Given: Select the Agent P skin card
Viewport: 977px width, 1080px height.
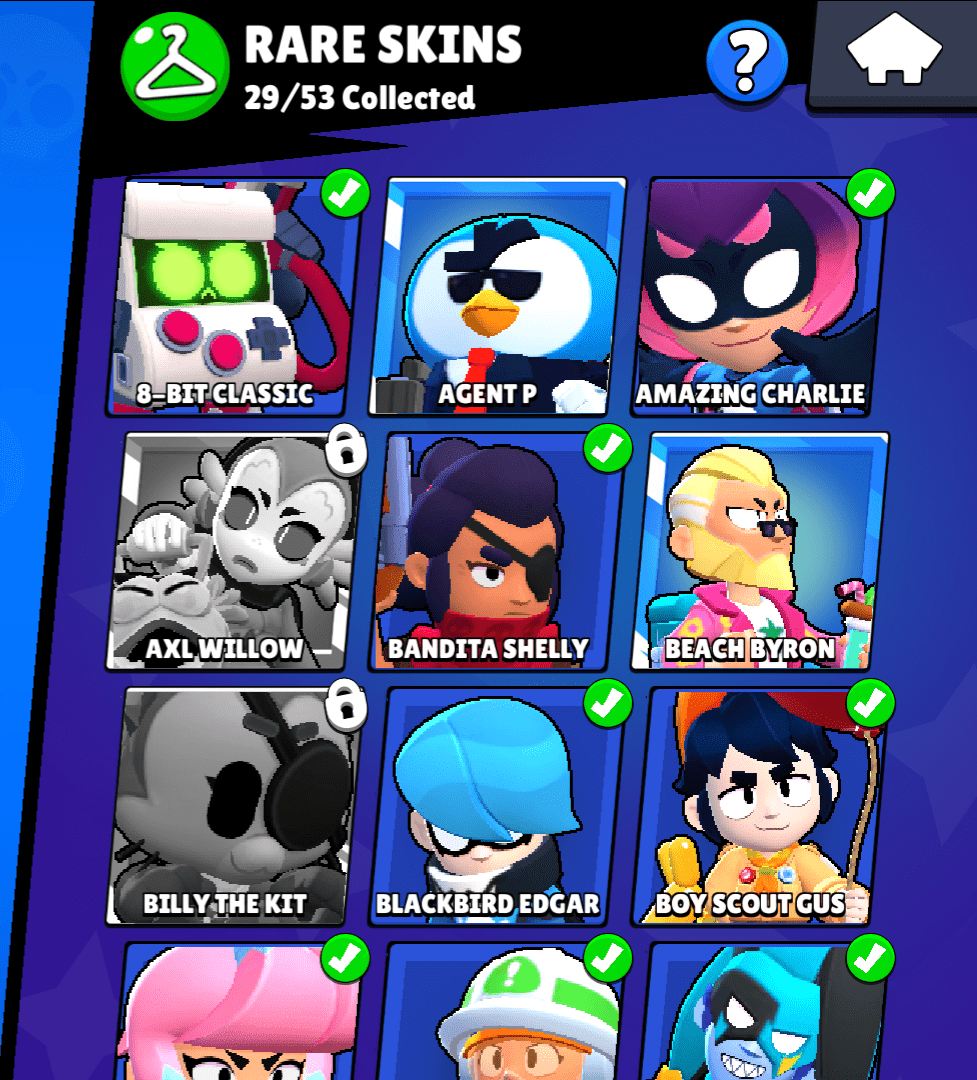Looking at the screenshot, I should pos(497,297).
